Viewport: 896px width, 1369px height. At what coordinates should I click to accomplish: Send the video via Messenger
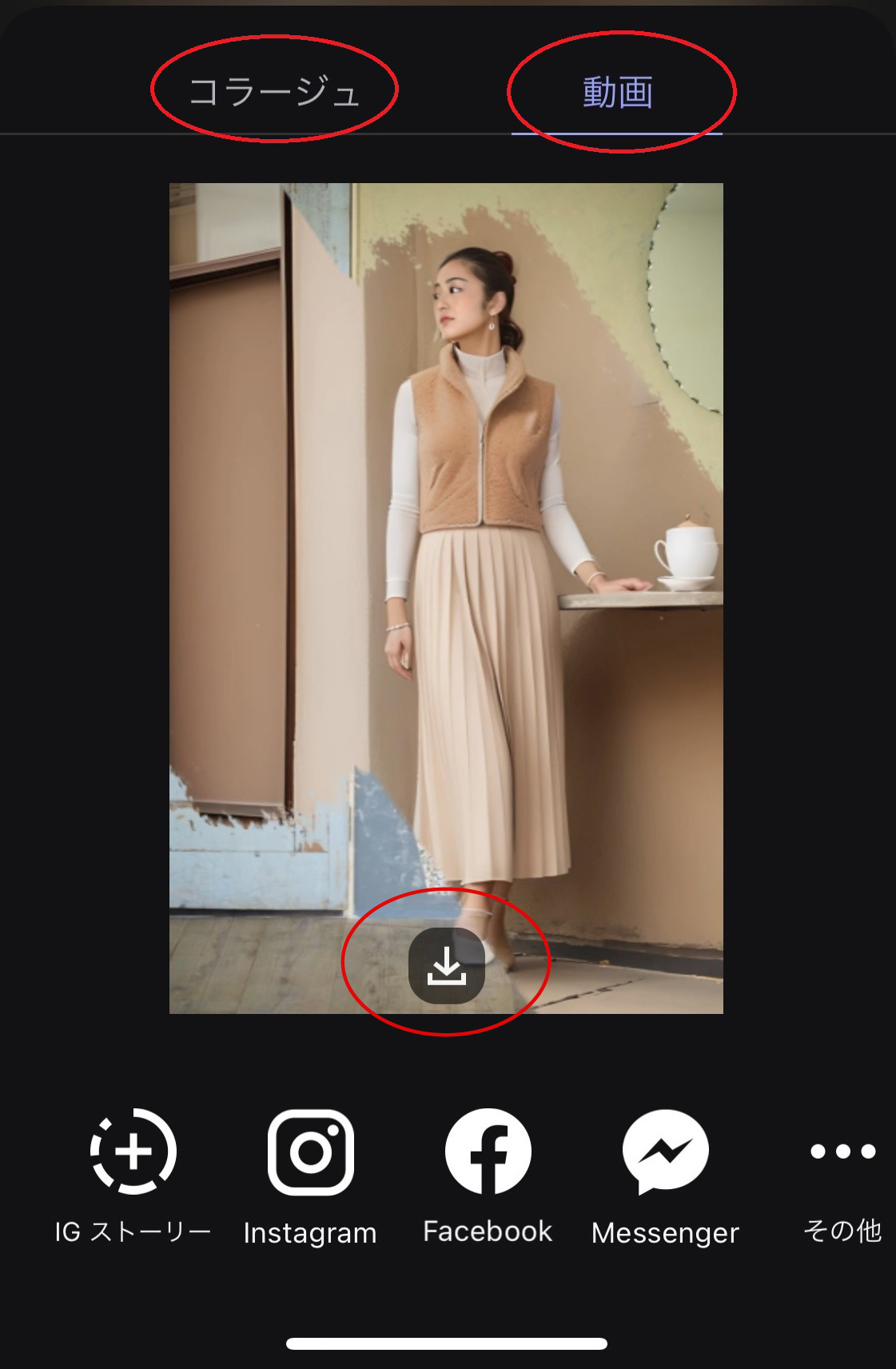pos(665,1152)
